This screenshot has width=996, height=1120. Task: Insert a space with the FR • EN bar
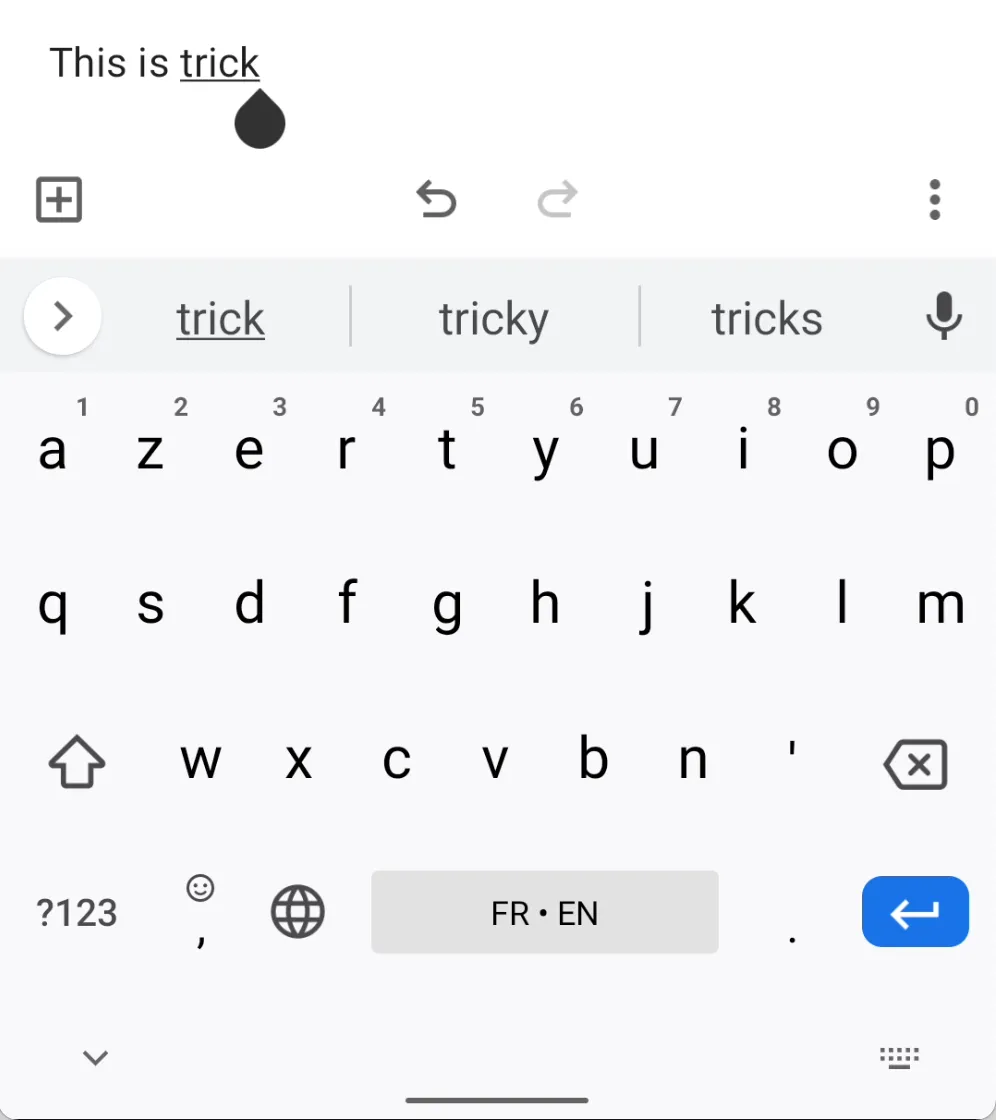(544, 912)
